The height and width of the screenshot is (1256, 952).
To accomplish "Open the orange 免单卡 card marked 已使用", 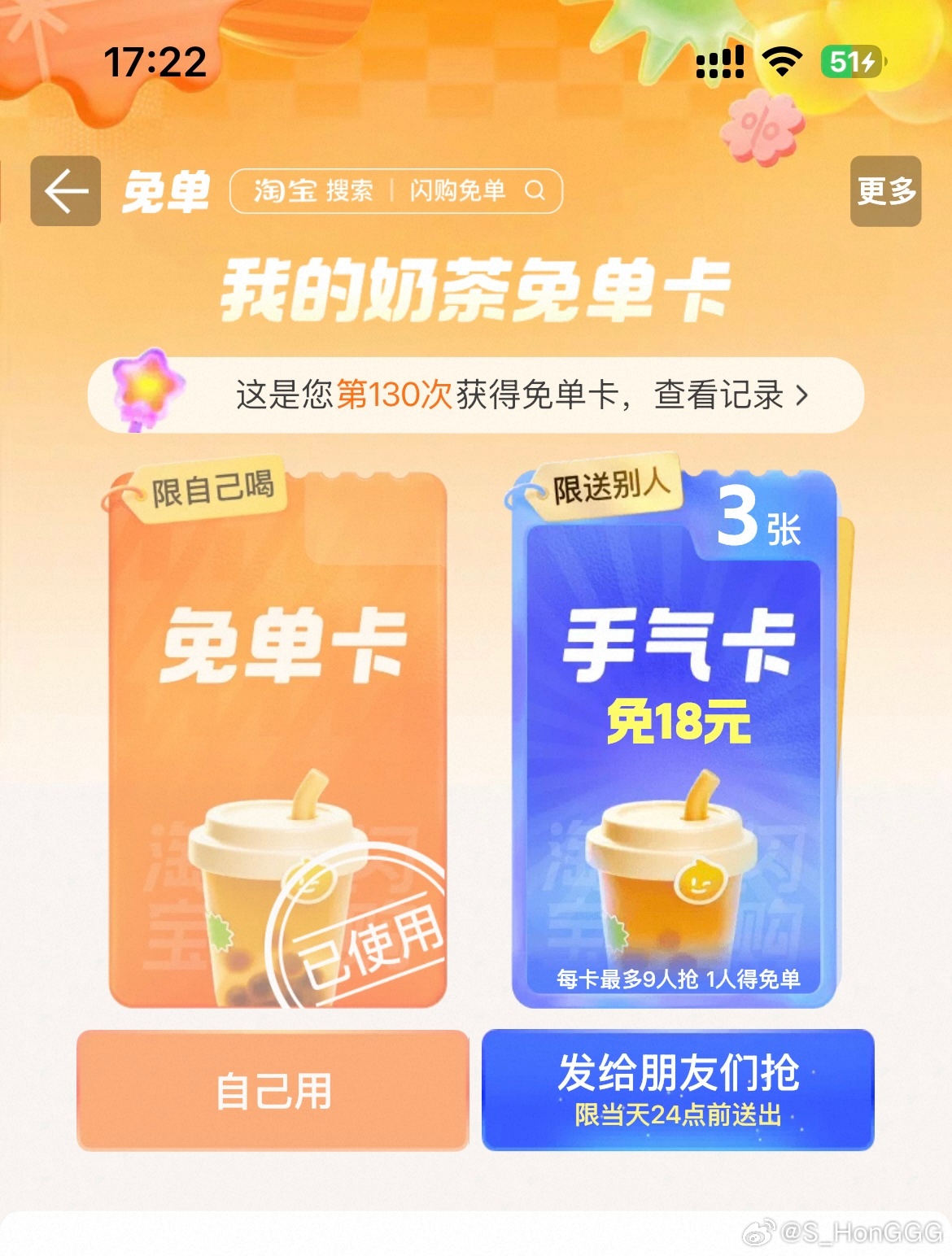I will pos(278,740).
